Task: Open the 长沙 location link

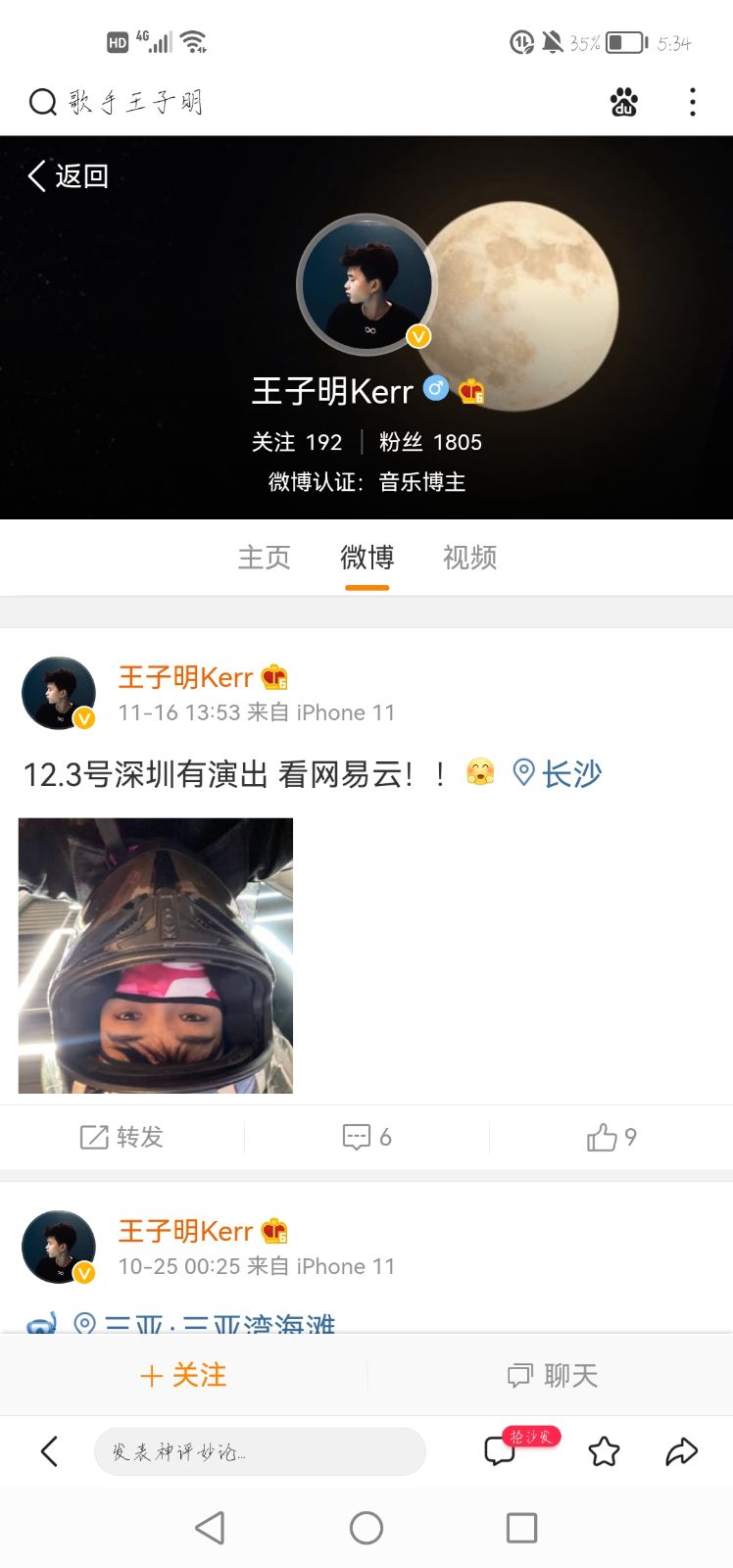Action: click(x=559, y=774)
